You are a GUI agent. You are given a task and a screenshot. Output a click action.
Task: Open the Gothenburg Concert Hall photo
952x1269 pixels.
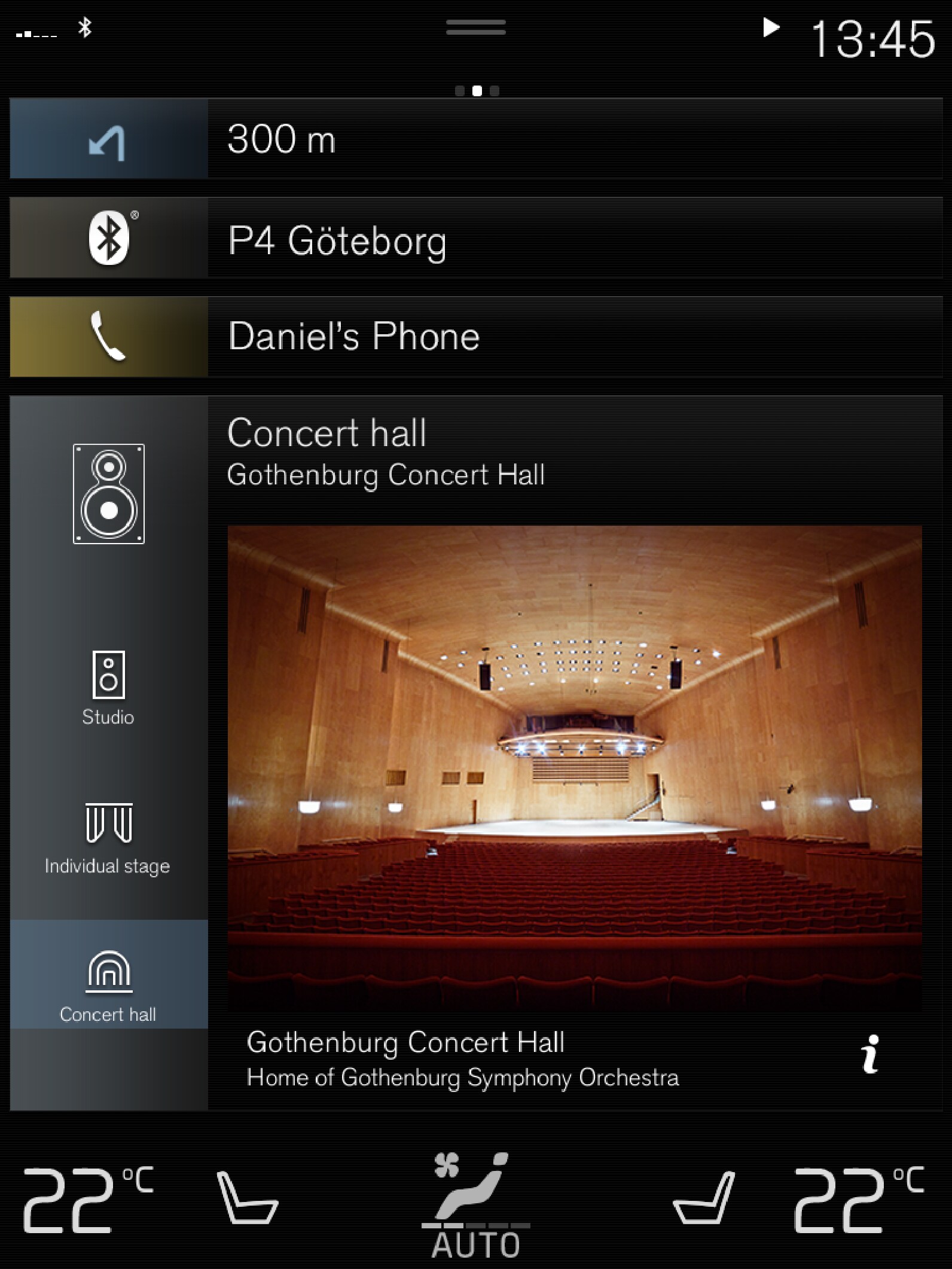click(x=574, y=765)
